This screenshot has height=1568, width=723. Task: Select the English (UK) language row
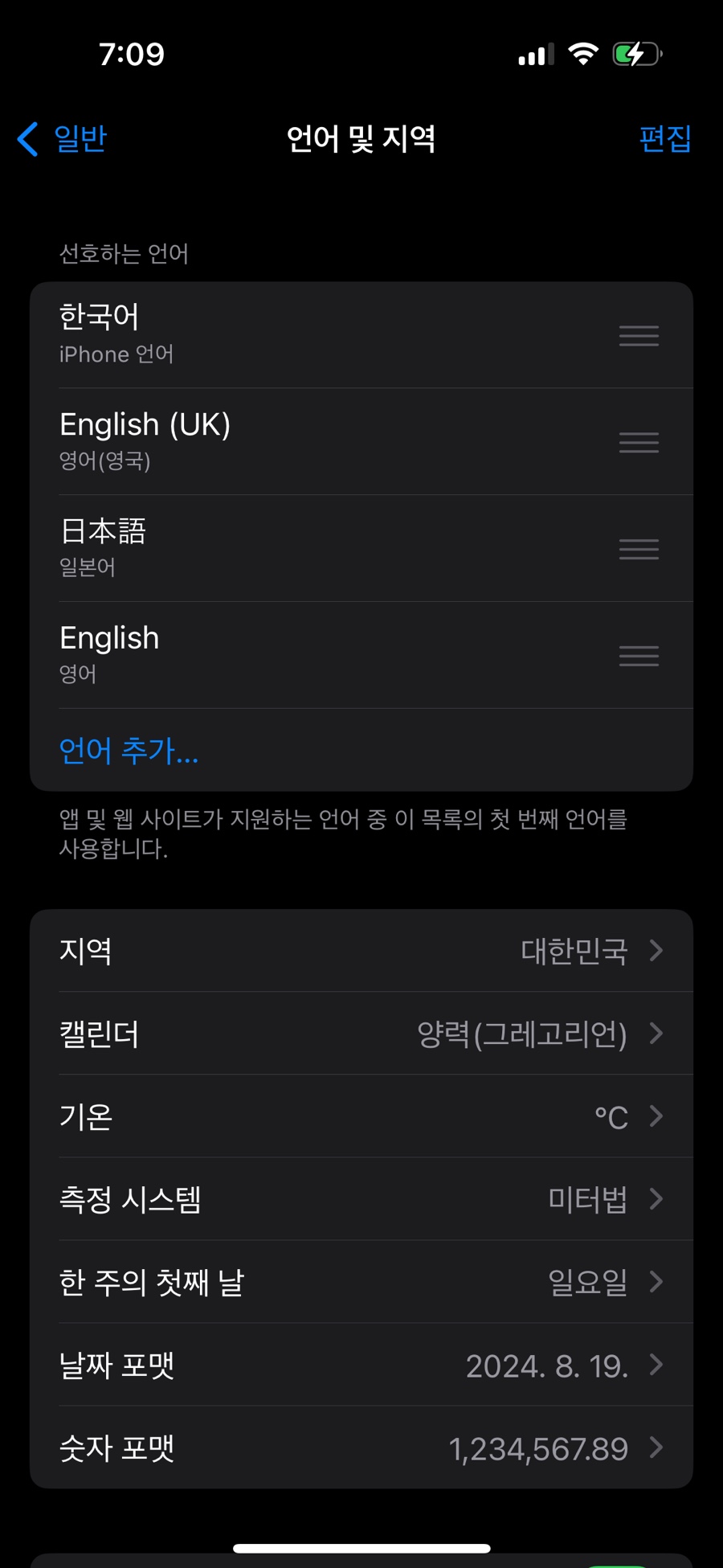click(x=321, y=441)
